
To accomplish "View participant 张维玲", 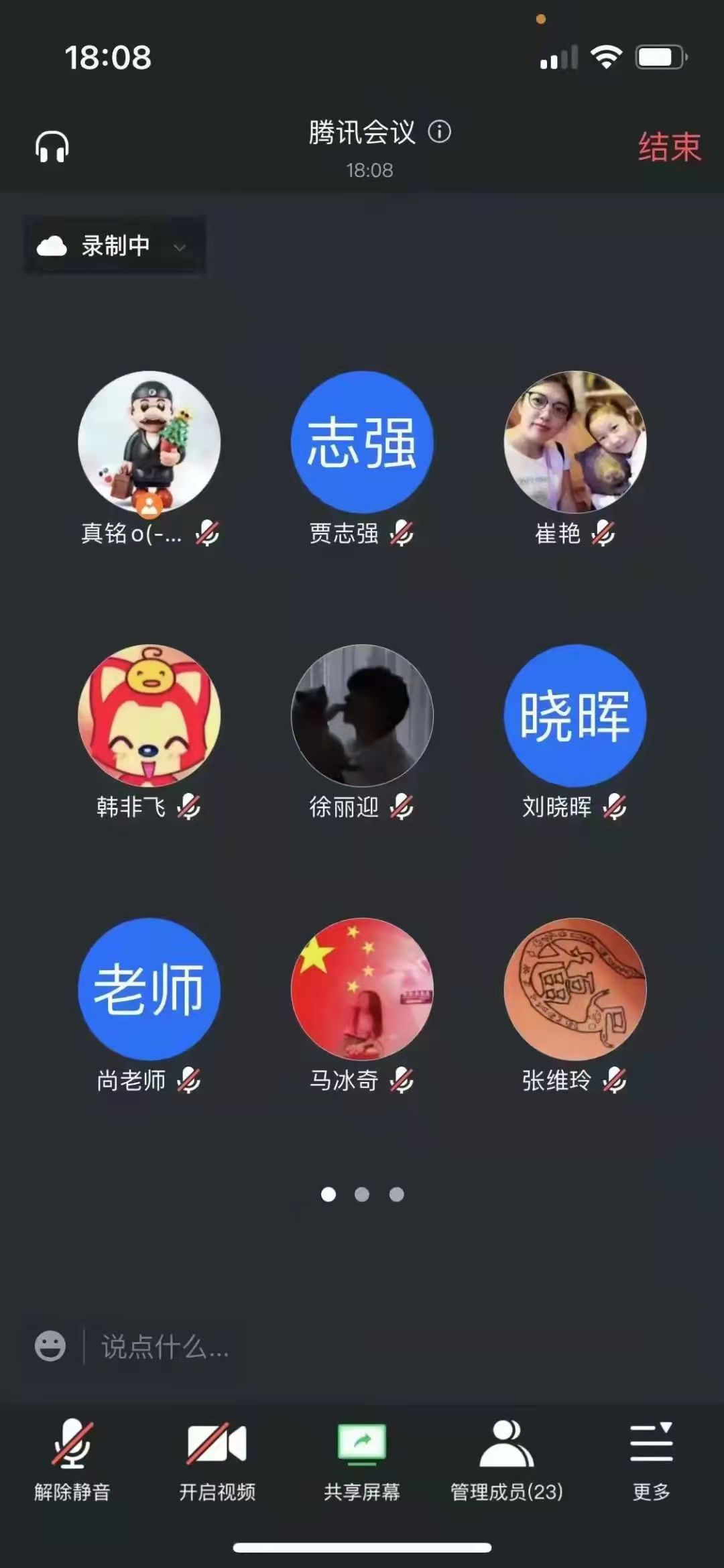I will (575, 989).
